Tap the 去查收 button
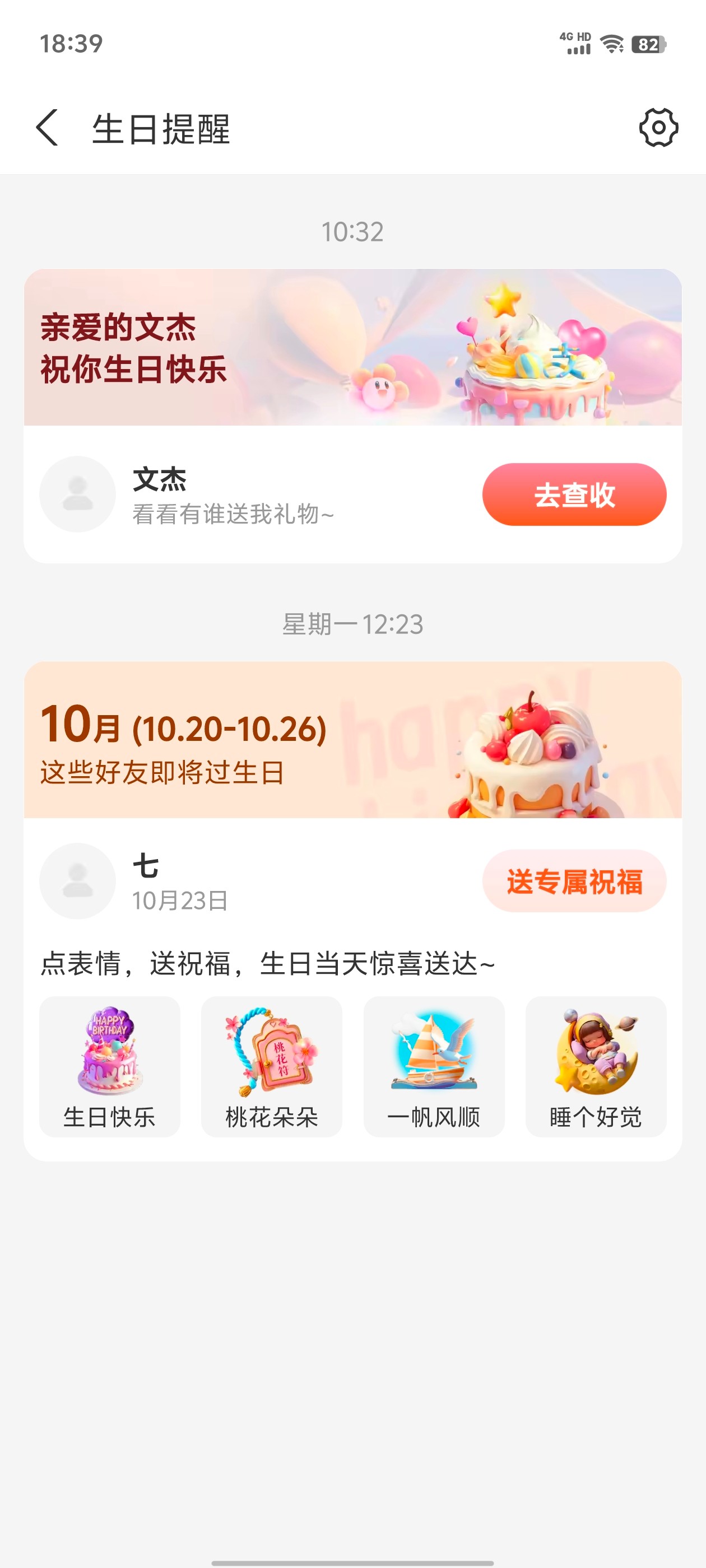This screenshot has height=1568, width=706. pyautogui.click(x=574, y=494)
